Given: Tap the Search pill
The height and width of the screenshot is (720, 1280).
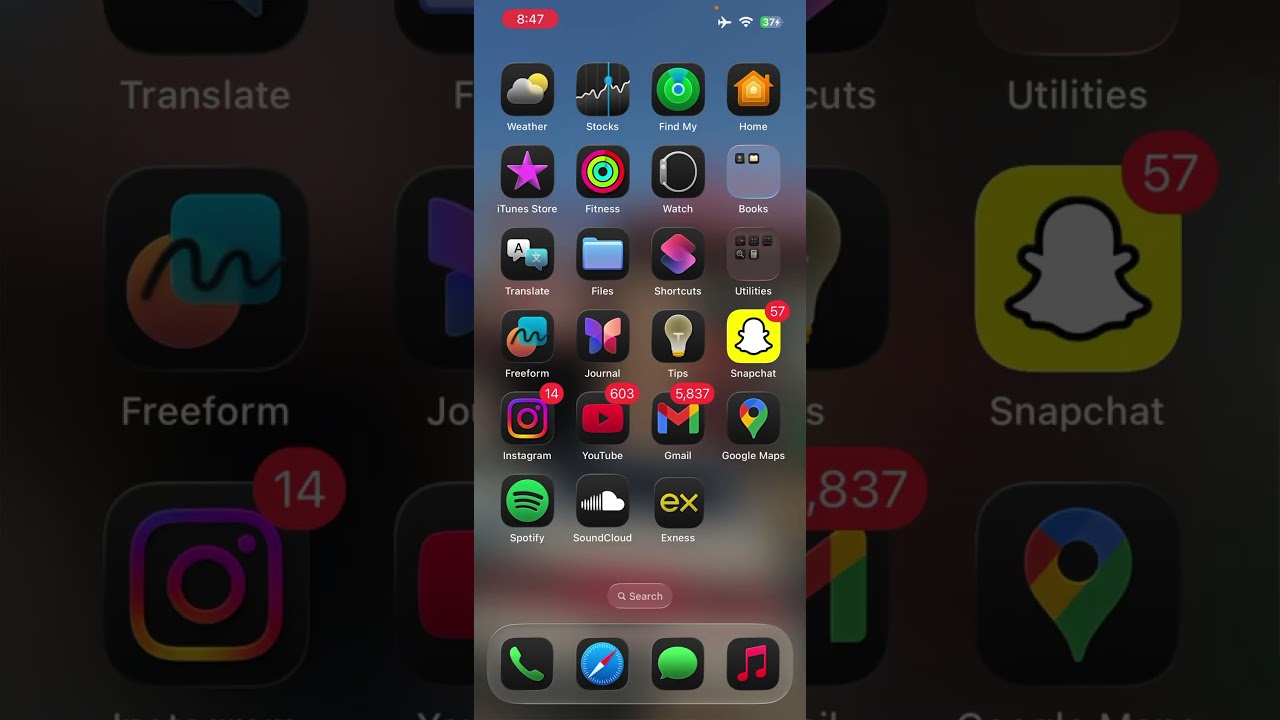Looking at the screenshot, I should pos(640,596).
